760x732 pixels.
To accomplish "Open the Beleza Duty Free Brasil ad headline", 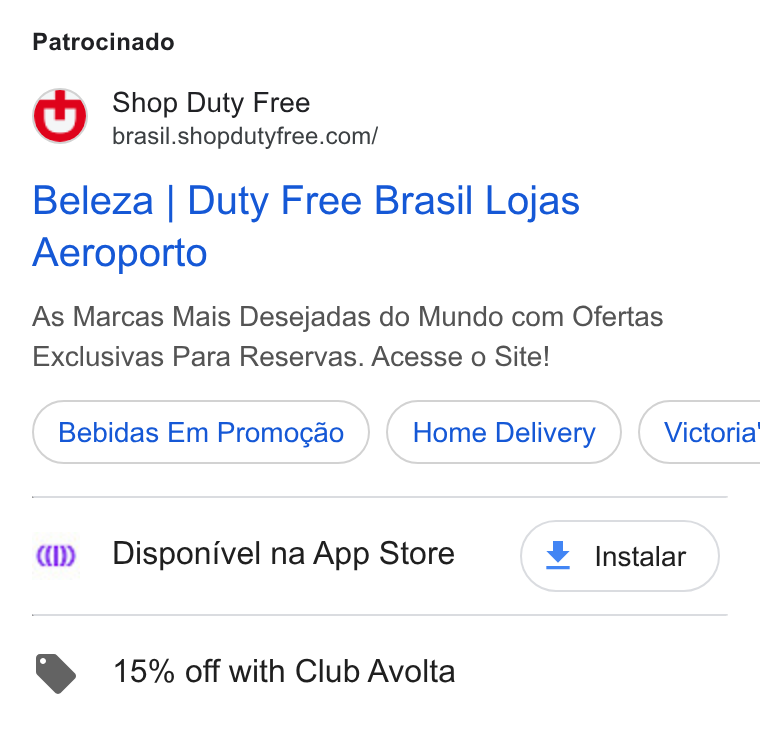I will click(306, 226).
